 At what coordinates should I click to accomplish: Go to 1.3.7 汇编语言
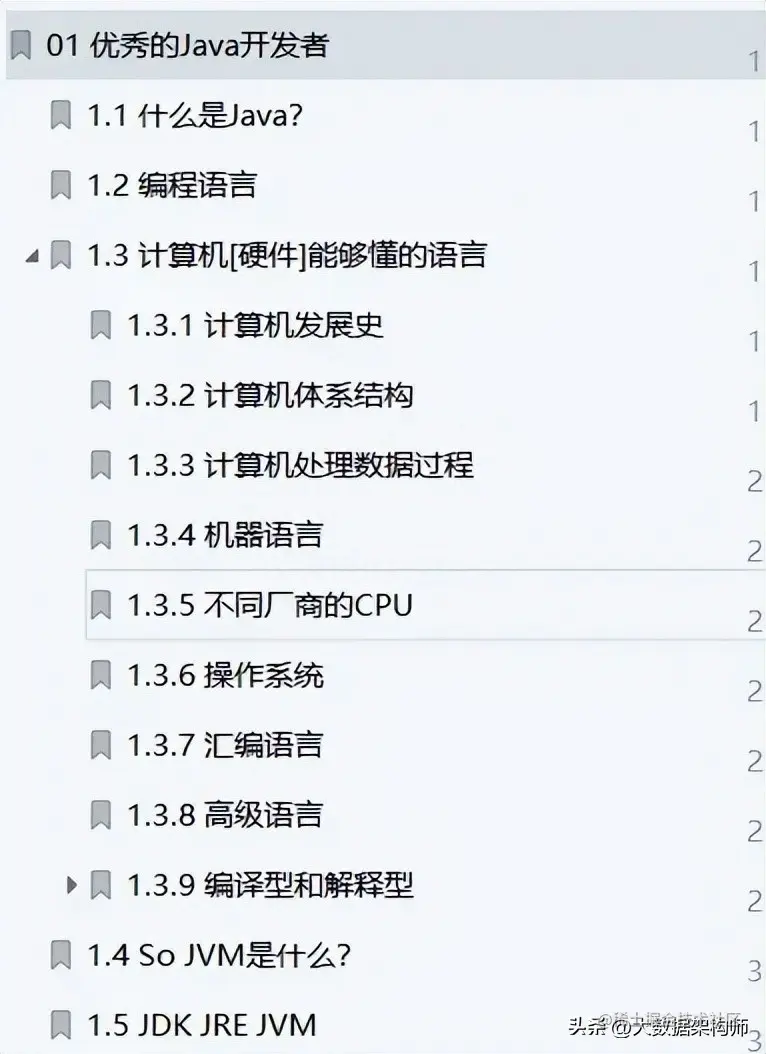[x=225, y=745]
